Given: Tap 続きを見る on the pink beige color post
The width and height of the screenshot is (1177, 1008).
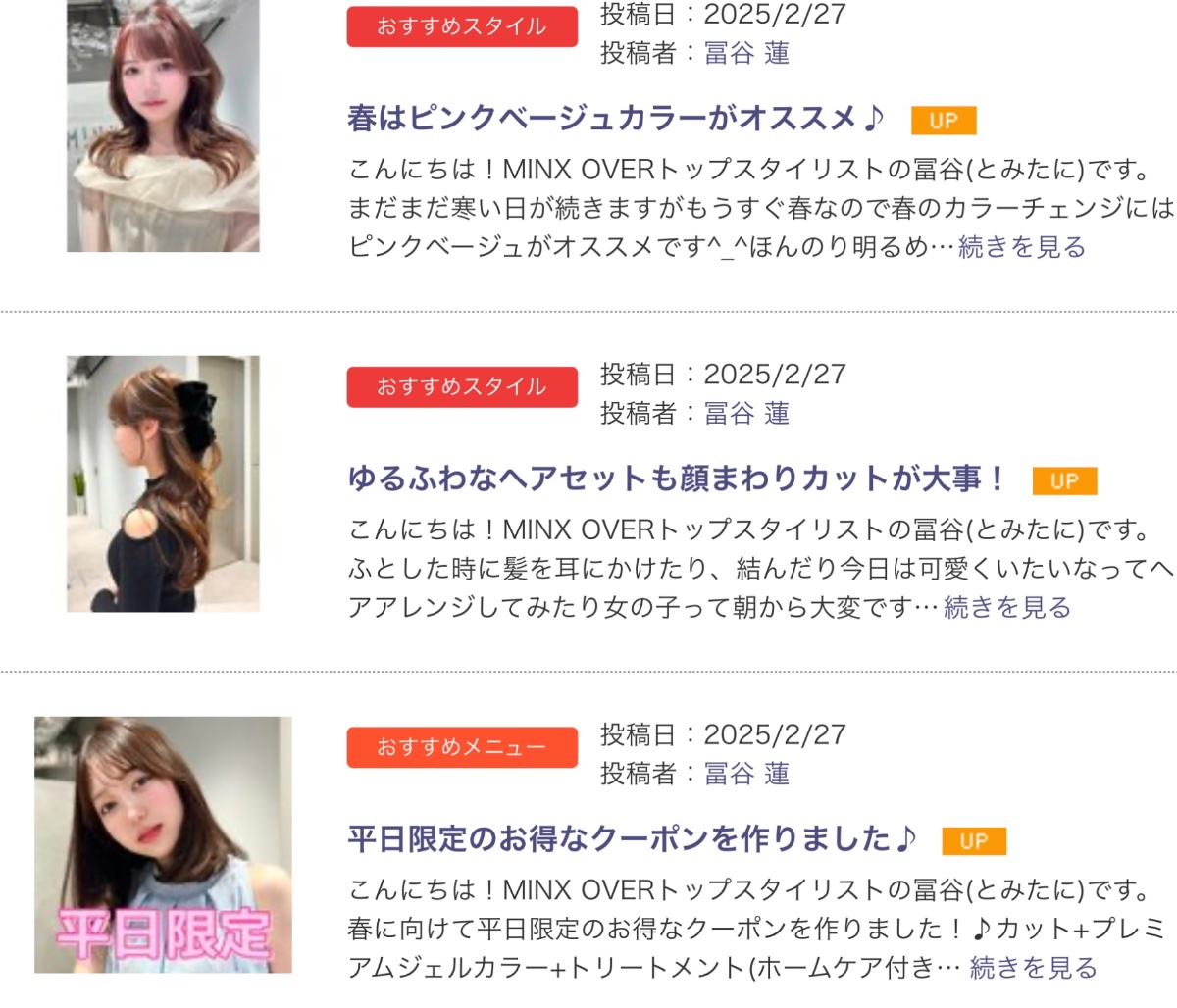Looking at the screenshot, I should click(x=1021, y=247).
